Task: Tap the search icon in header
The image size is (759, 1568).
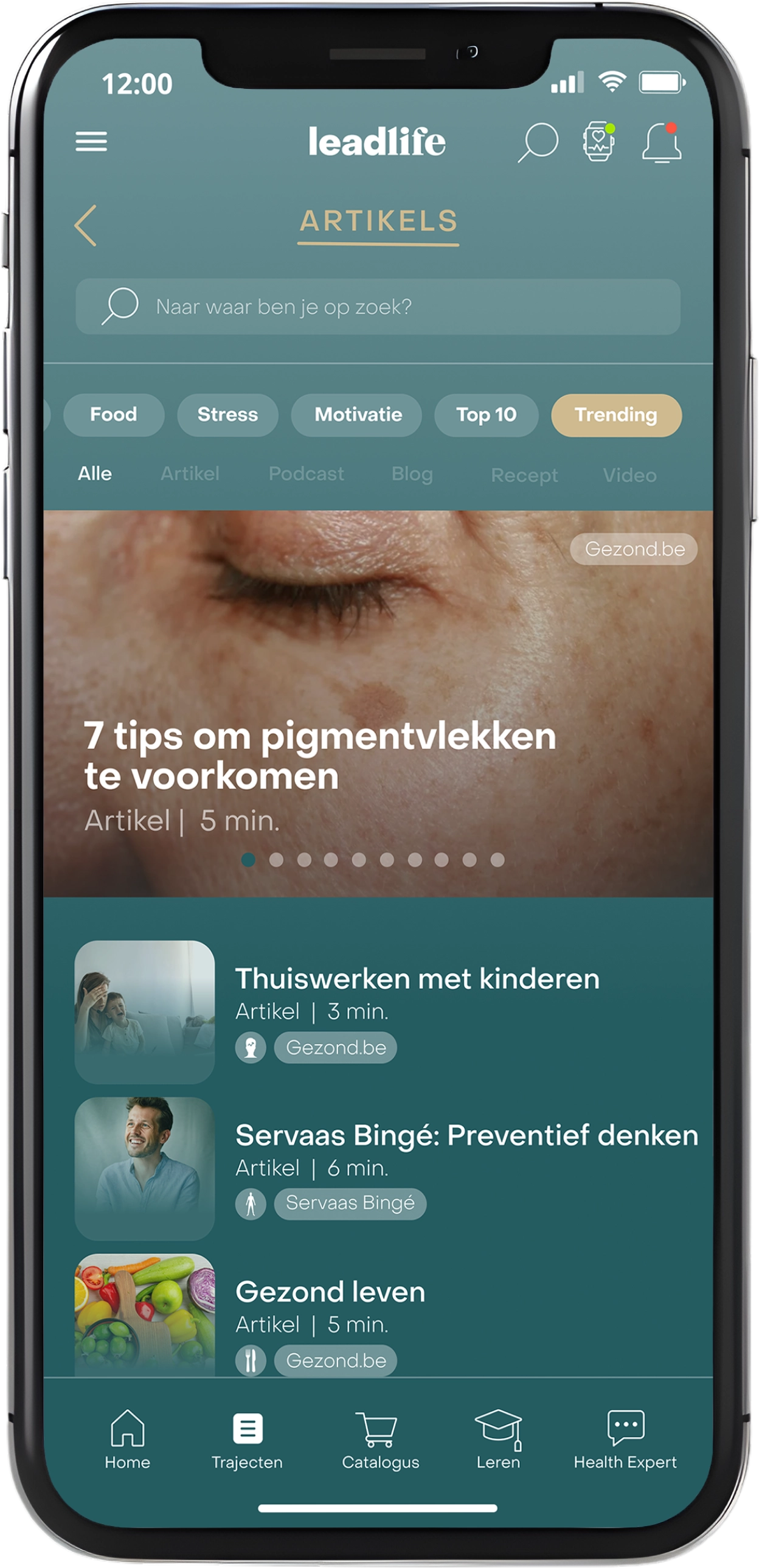Action: click(538, 142)
